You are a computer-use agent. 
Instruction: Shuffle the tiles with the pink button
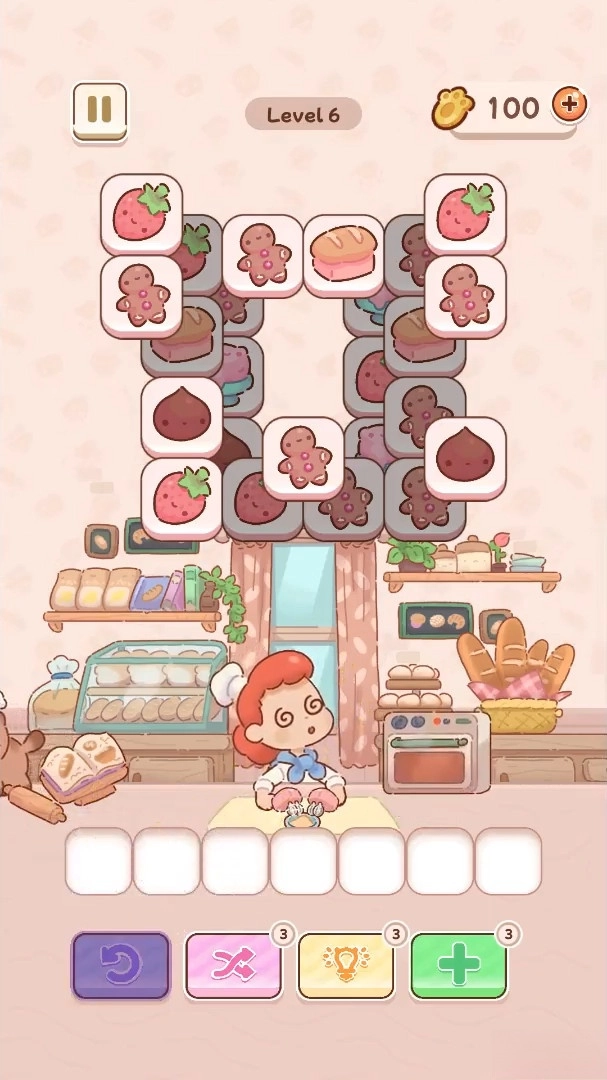[x=233, y=964]
